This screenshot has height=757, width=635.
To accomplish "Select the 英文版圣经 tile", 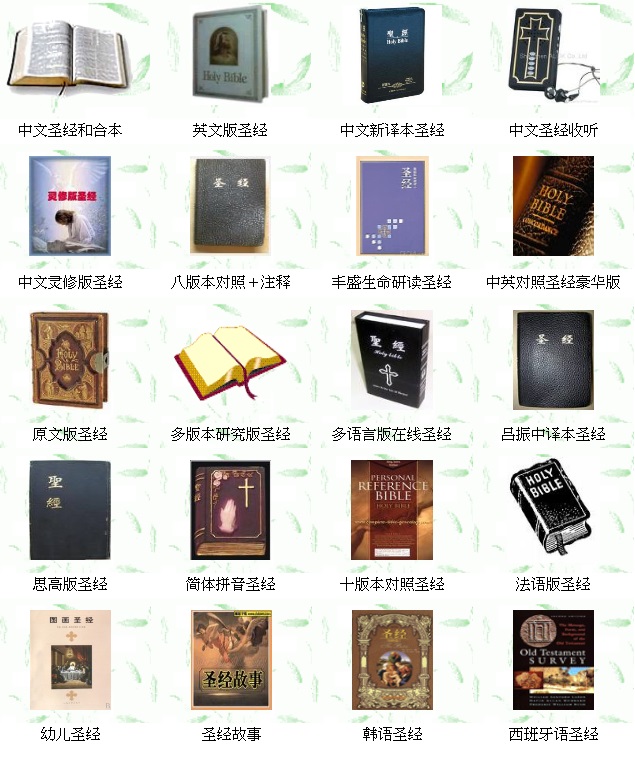I will click(x=231, y=56).
